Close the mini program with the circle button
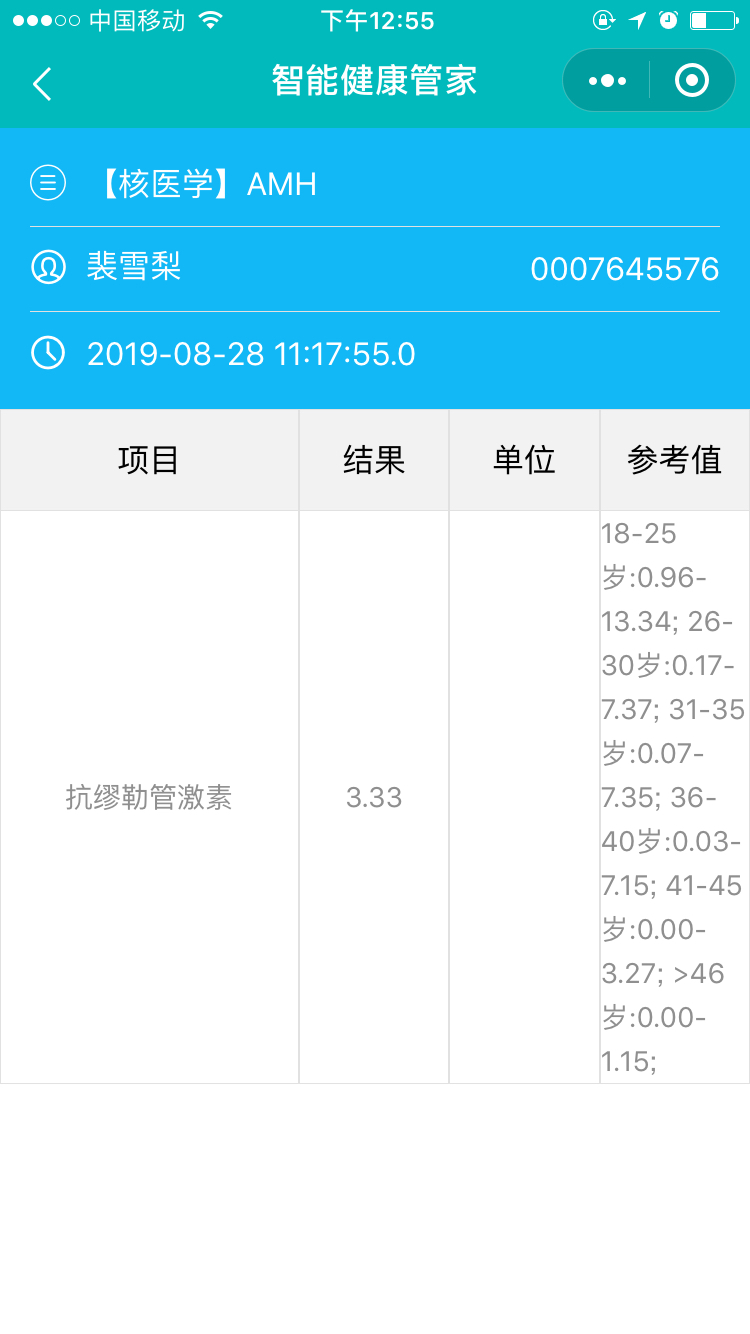 pyautogui.click(x=692, y=80)
